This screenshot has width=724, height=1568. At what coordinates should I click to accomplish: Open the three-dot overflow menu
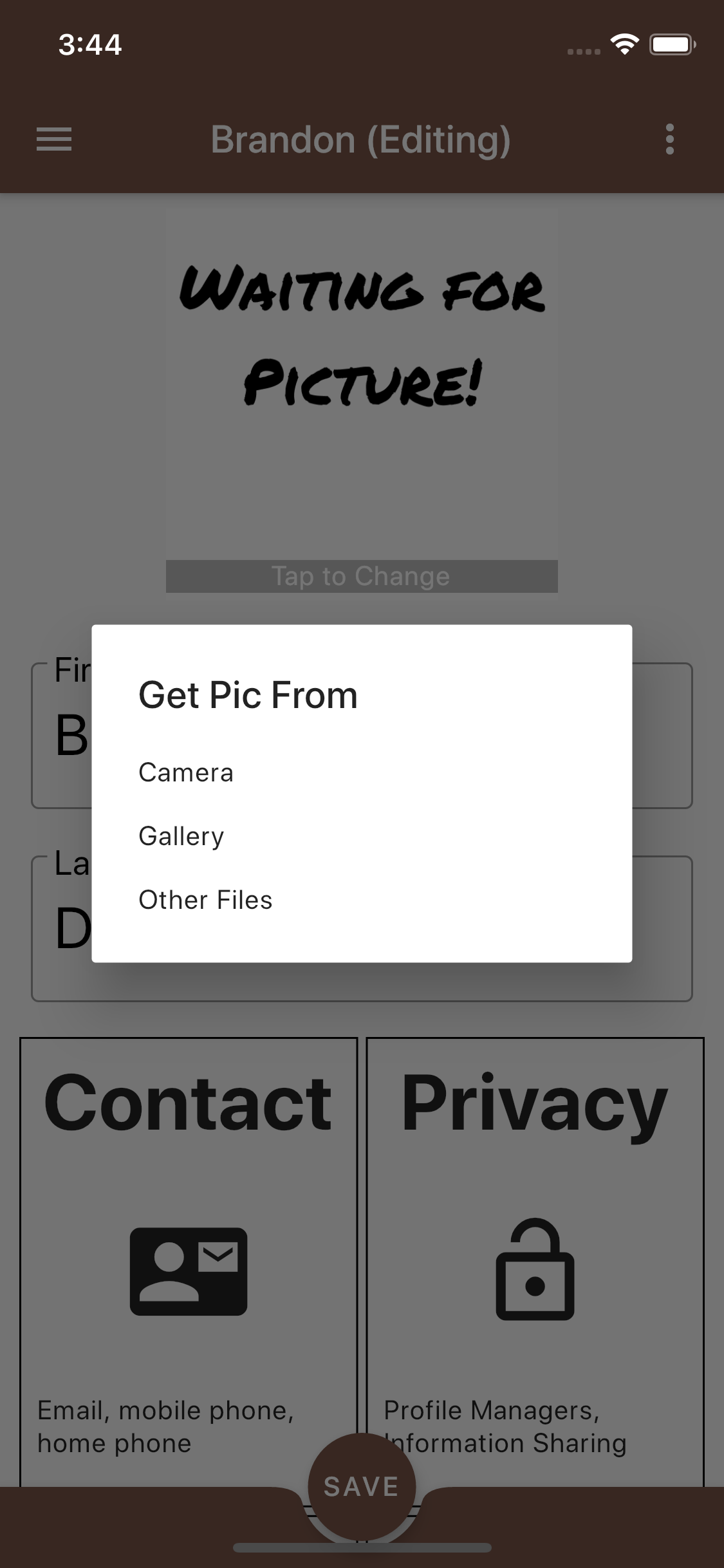(x=669, y=139)
